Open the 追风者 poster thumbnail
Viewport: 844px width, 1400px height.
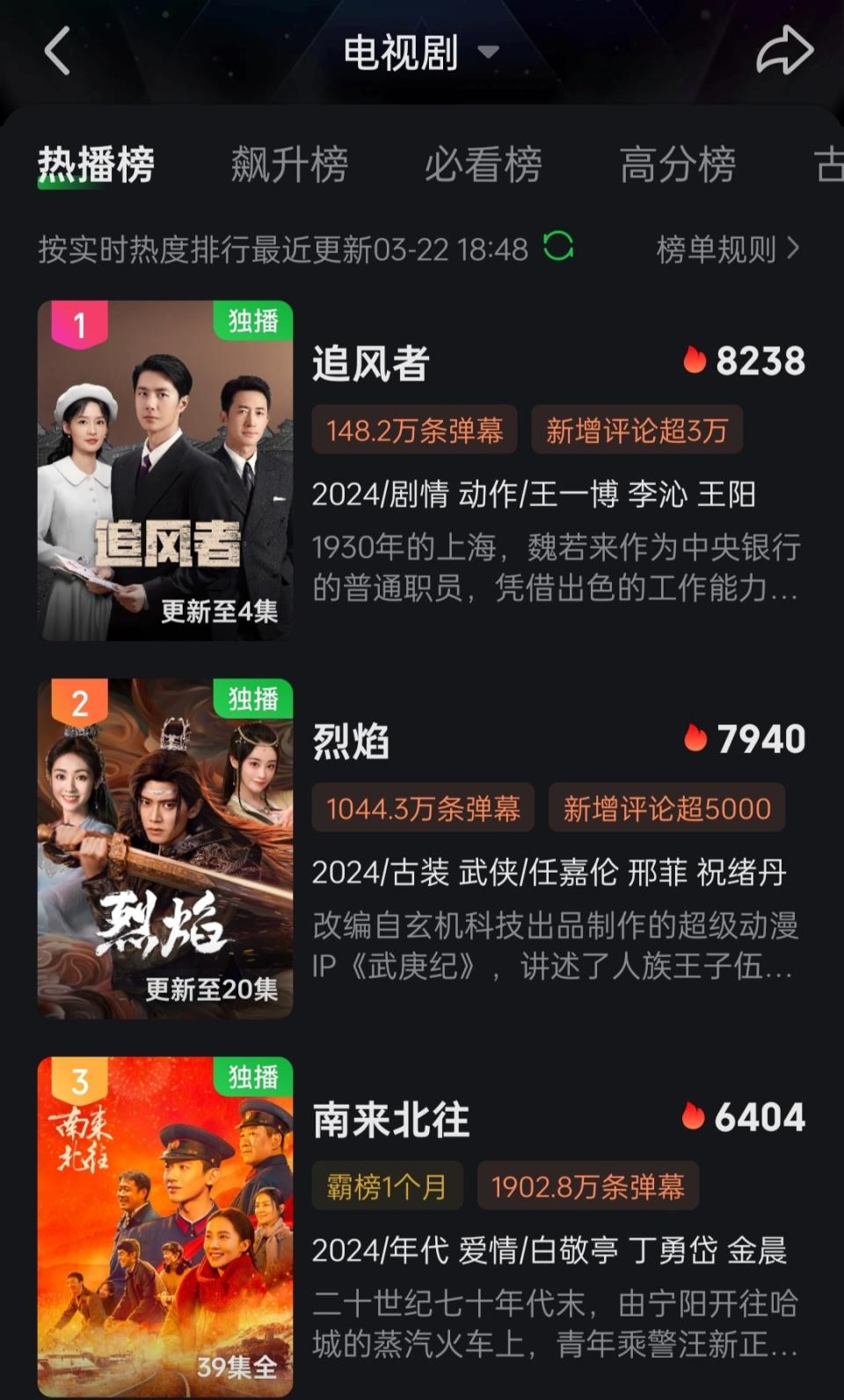point(165,470)
